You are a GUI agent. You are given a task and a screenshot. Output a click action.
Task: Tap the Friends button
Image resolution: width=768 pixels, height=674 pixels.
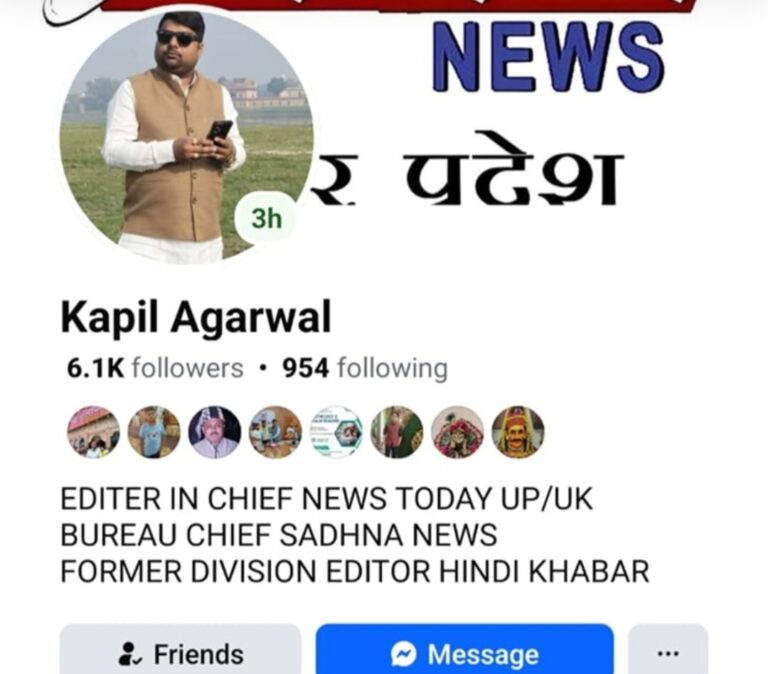[x=180, y=653]
